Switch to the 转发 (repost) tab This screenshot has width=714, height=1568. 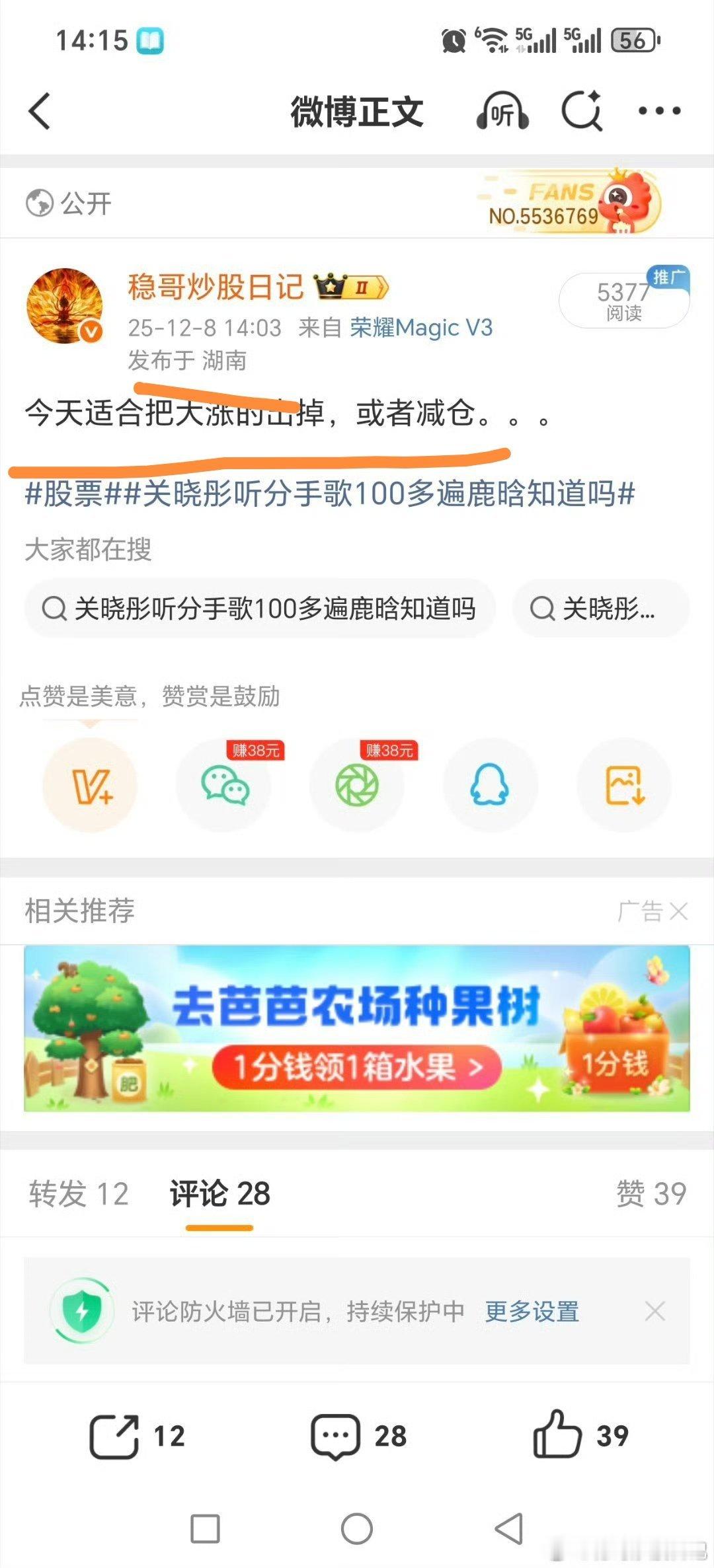[77, 1193]
